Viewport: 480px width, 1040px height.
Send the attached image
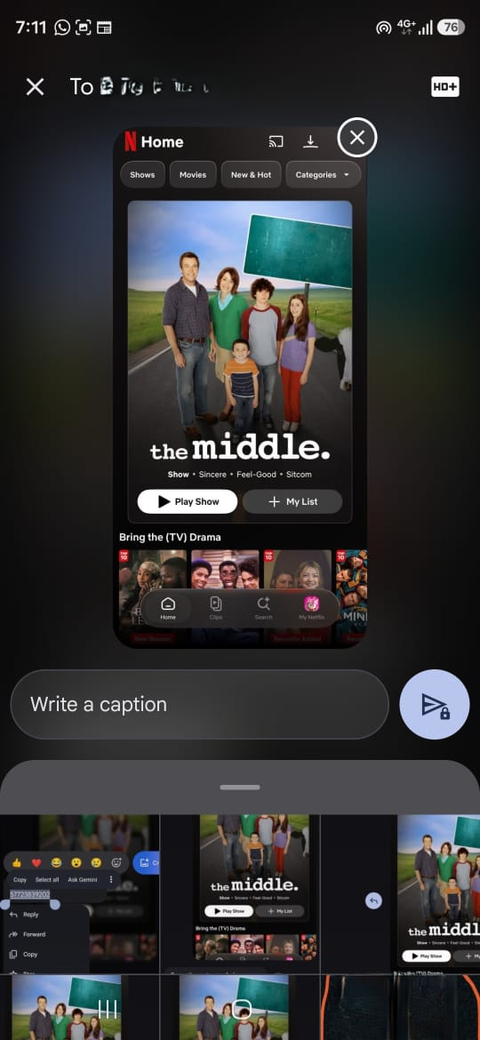(x=434, y=704)
